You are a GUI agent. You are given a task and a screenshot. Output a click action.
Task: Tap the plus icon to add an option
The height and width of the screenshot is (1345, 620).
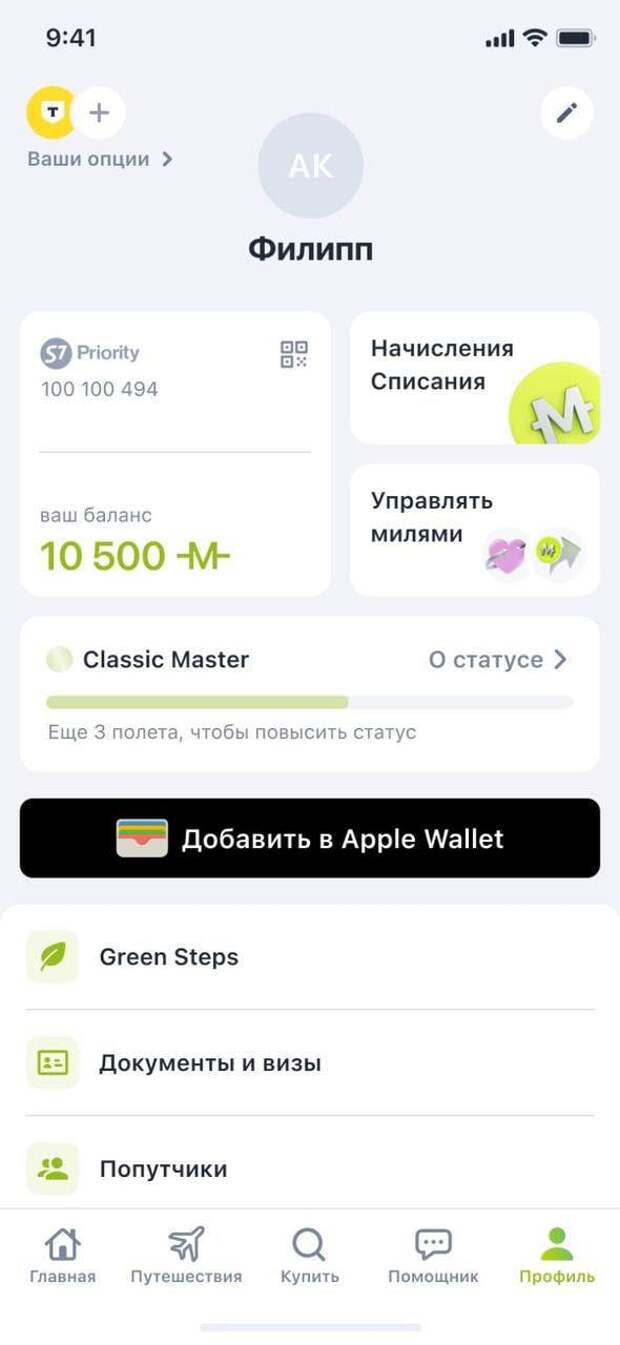click(x=98, y=113)
